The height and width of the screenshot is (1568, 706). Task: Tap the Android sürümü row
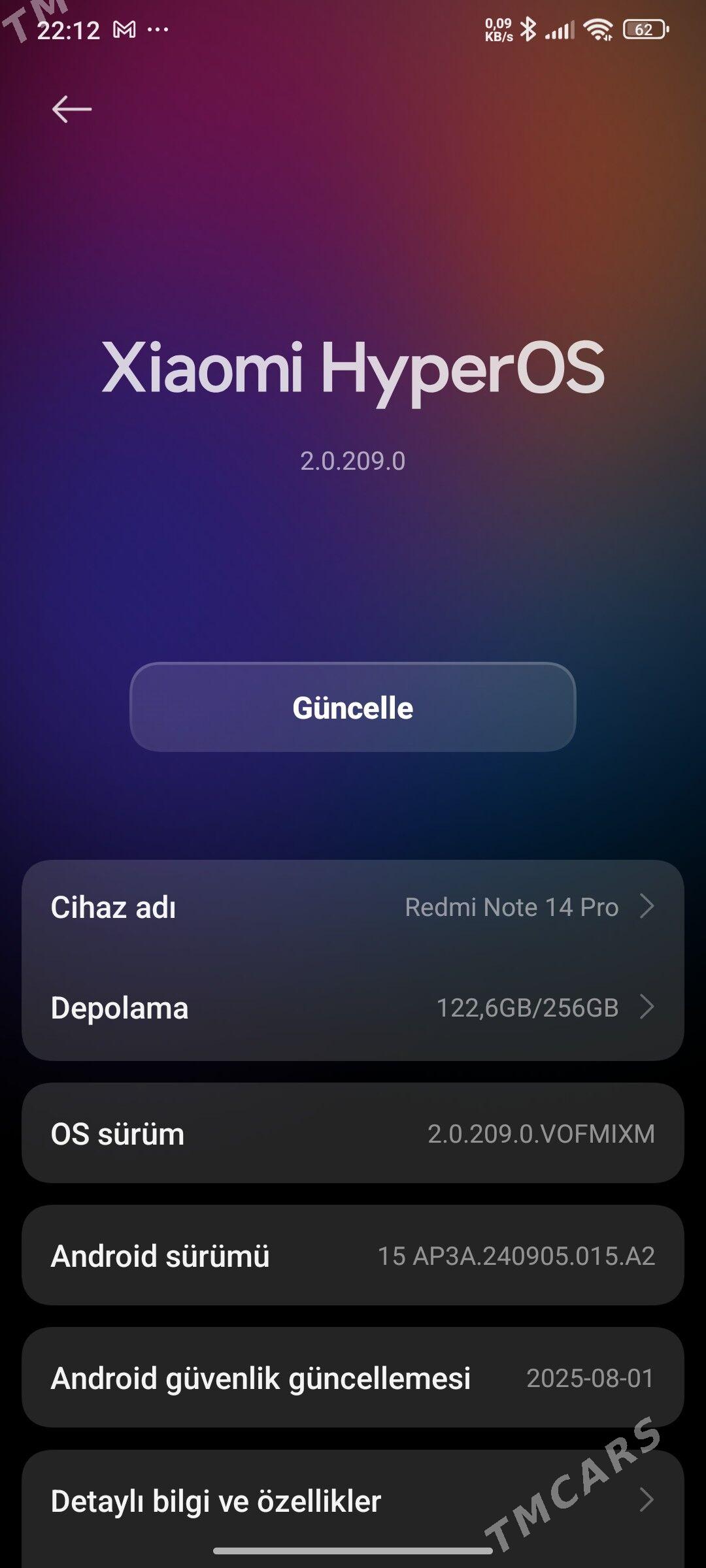(353, 1256)
